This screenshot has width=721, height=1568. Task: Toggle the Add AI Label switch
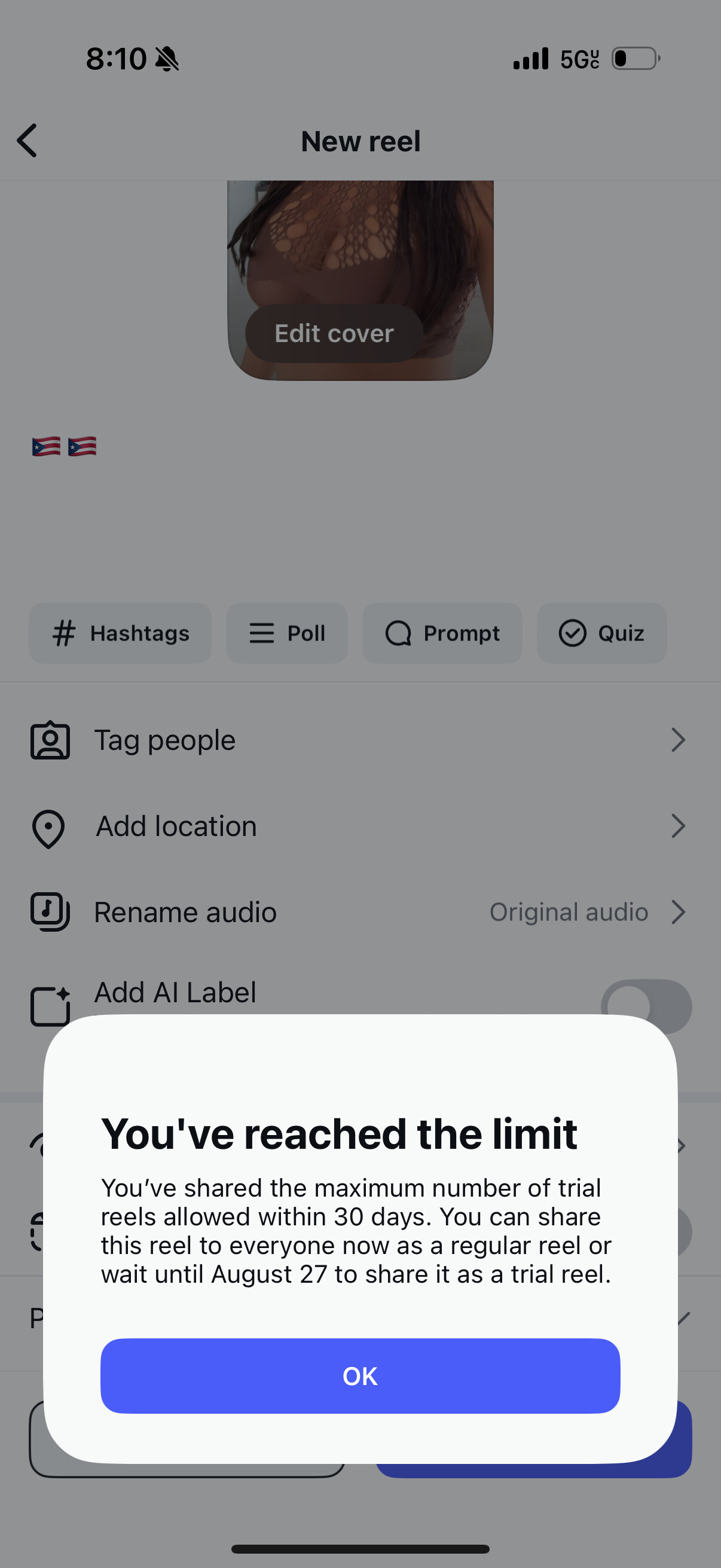click(646, 997)
